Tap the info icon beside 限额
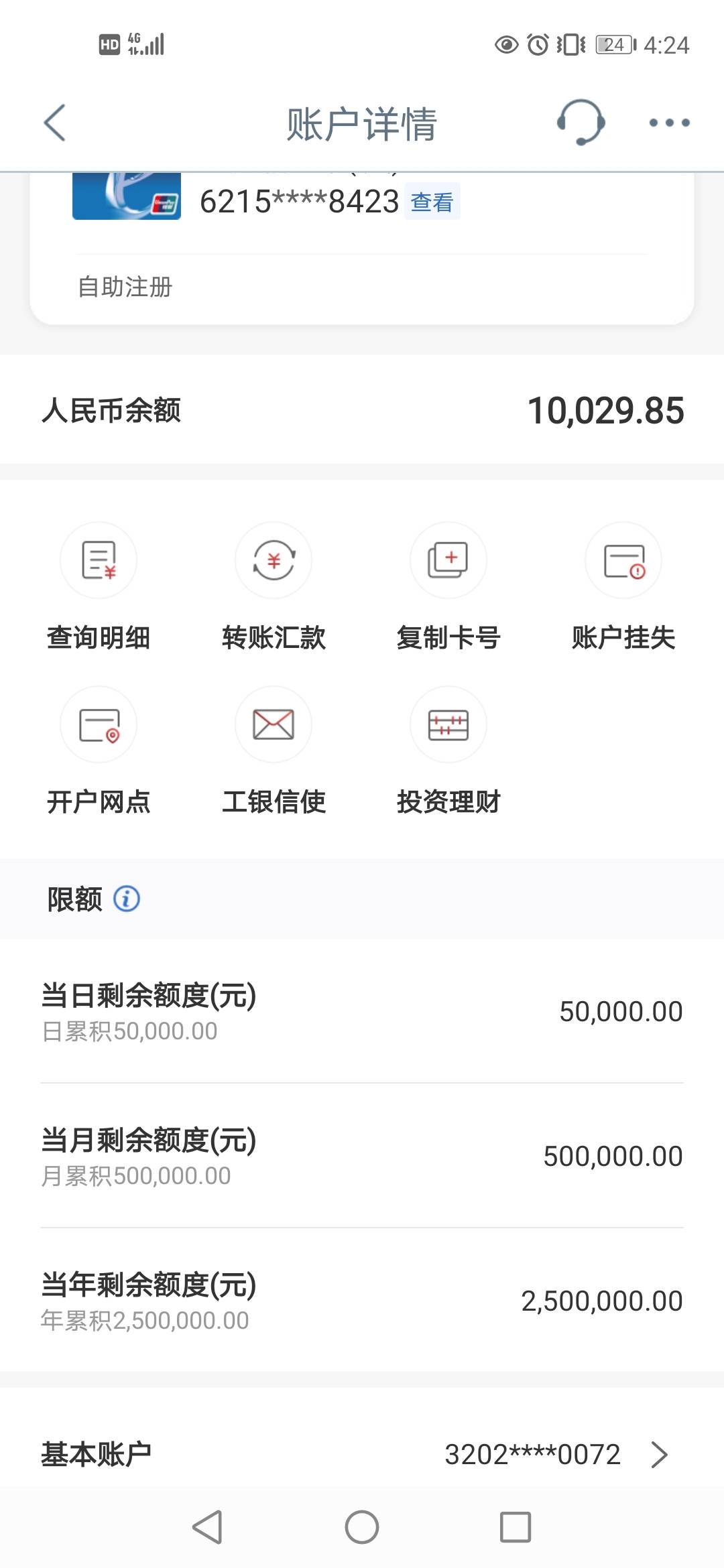 tap(127, 899)
